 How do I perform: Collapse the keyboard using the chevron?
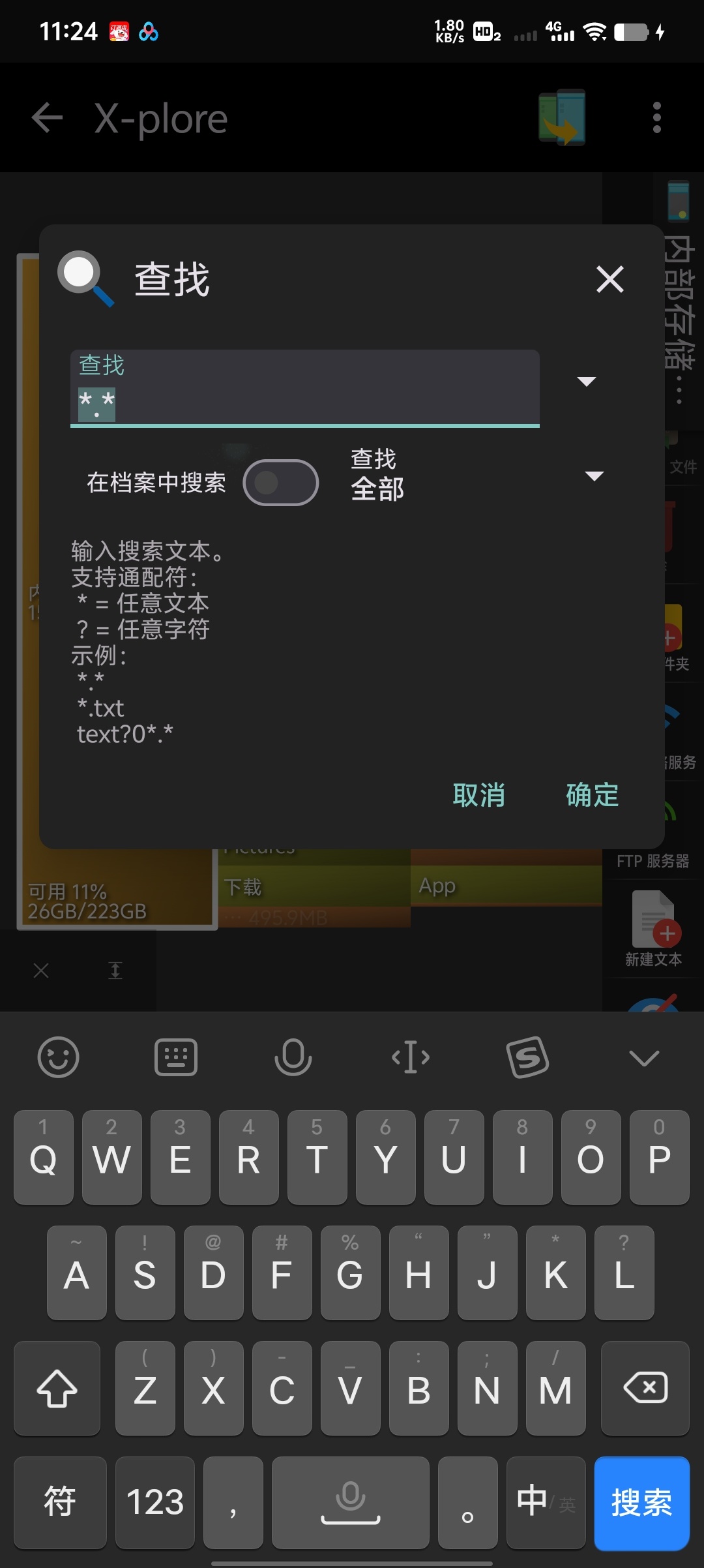click(x=645, y=1057)
